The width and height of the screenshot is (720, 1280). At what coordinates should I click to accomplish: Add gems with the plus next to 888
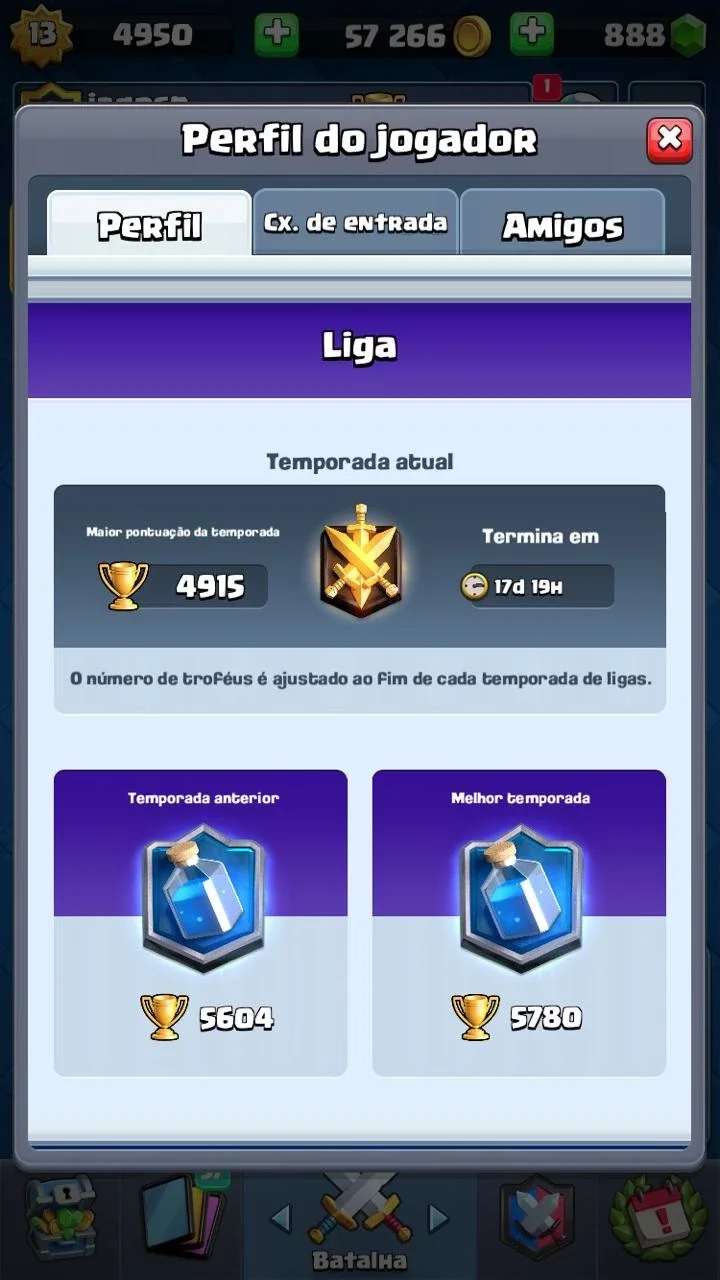click(x=532, y=34)
